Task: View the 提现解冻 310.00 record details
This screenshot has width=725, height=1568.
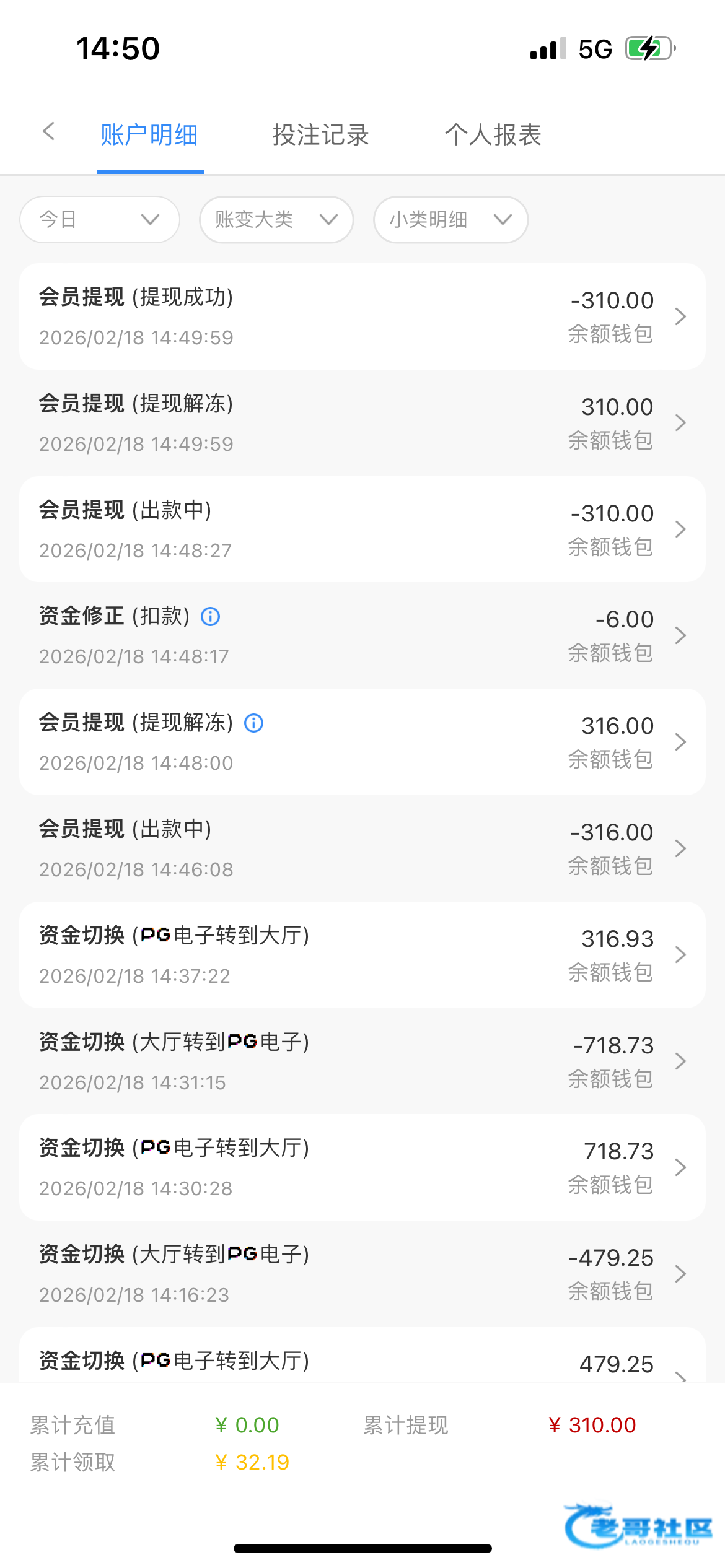Action: click(362, 423)
